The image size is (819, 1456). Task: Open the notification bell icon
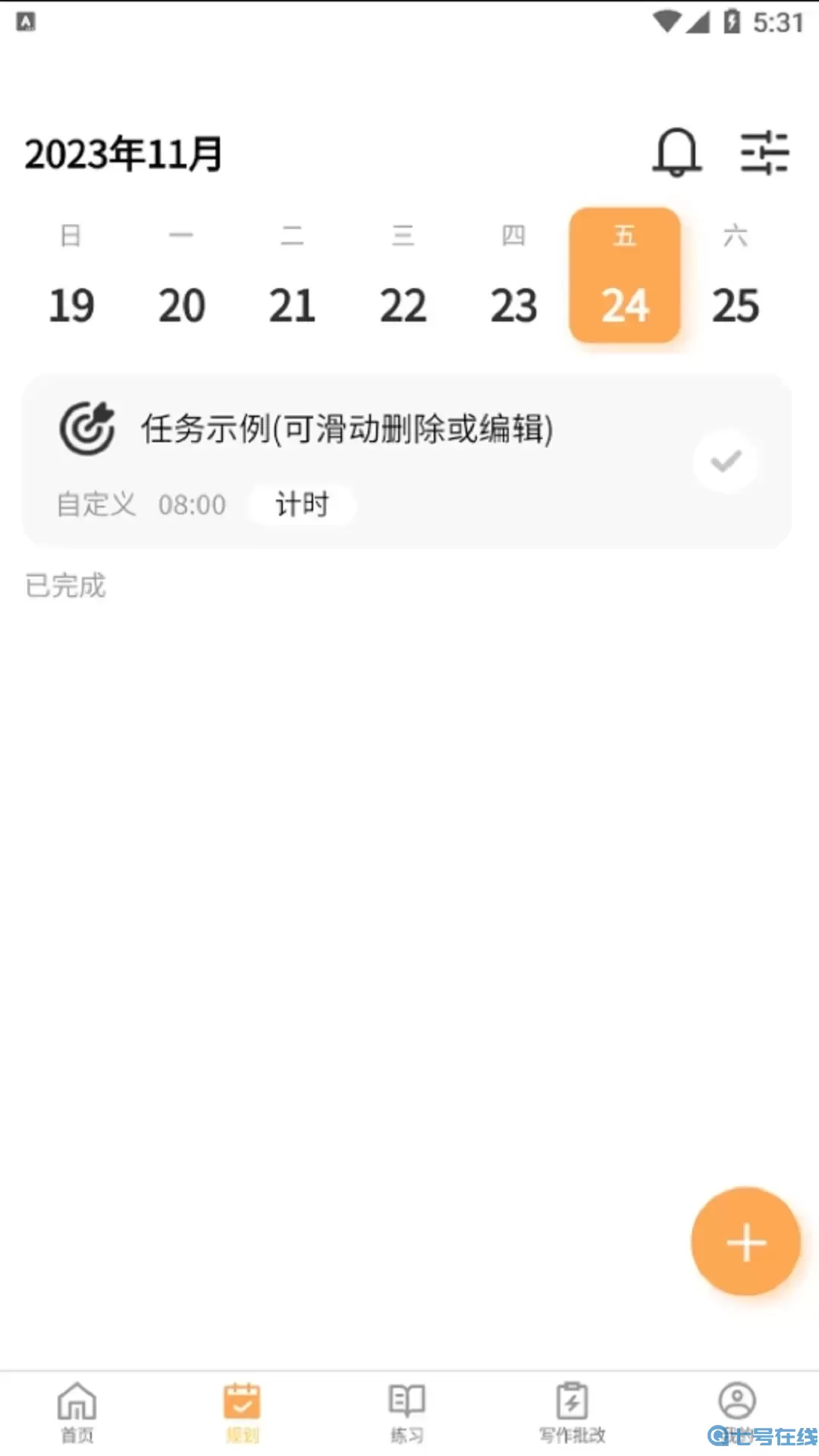tap(676, 152)
